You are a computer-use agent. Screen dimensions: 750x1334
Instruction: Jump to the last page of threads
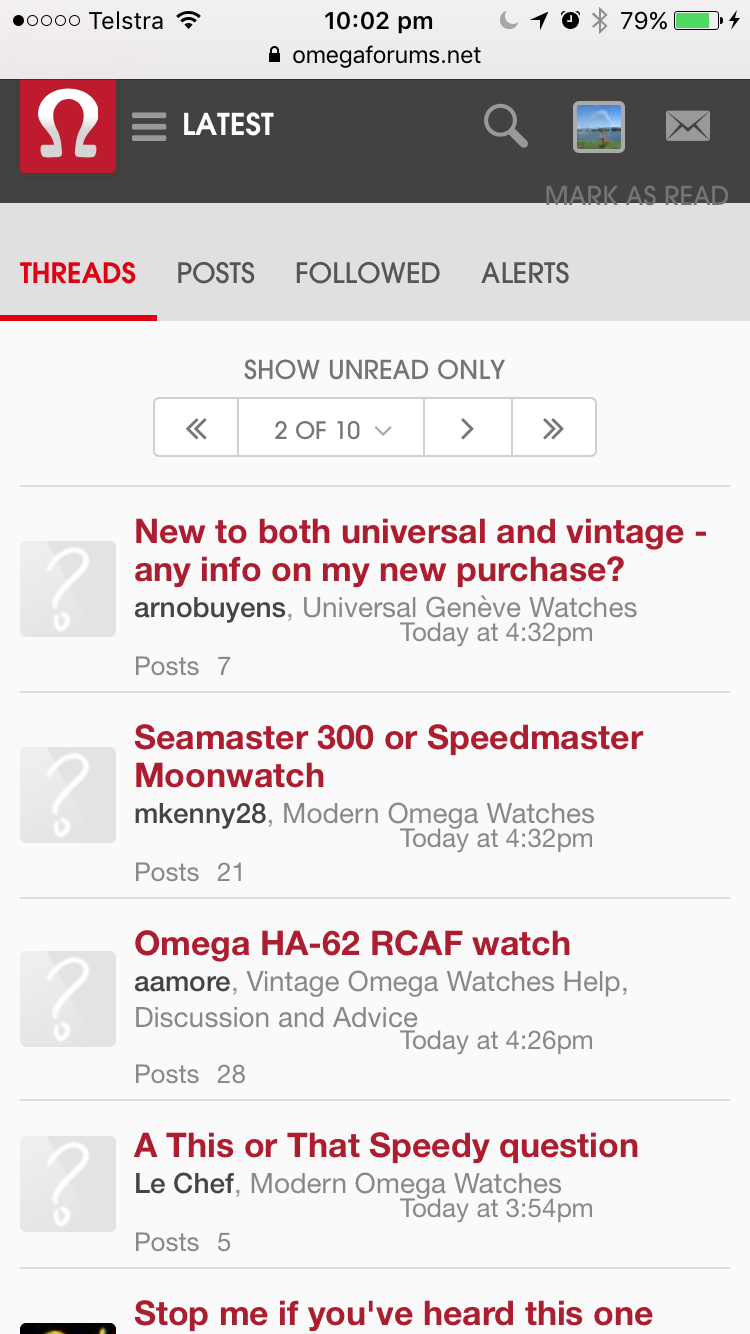(x=553, y=428)
